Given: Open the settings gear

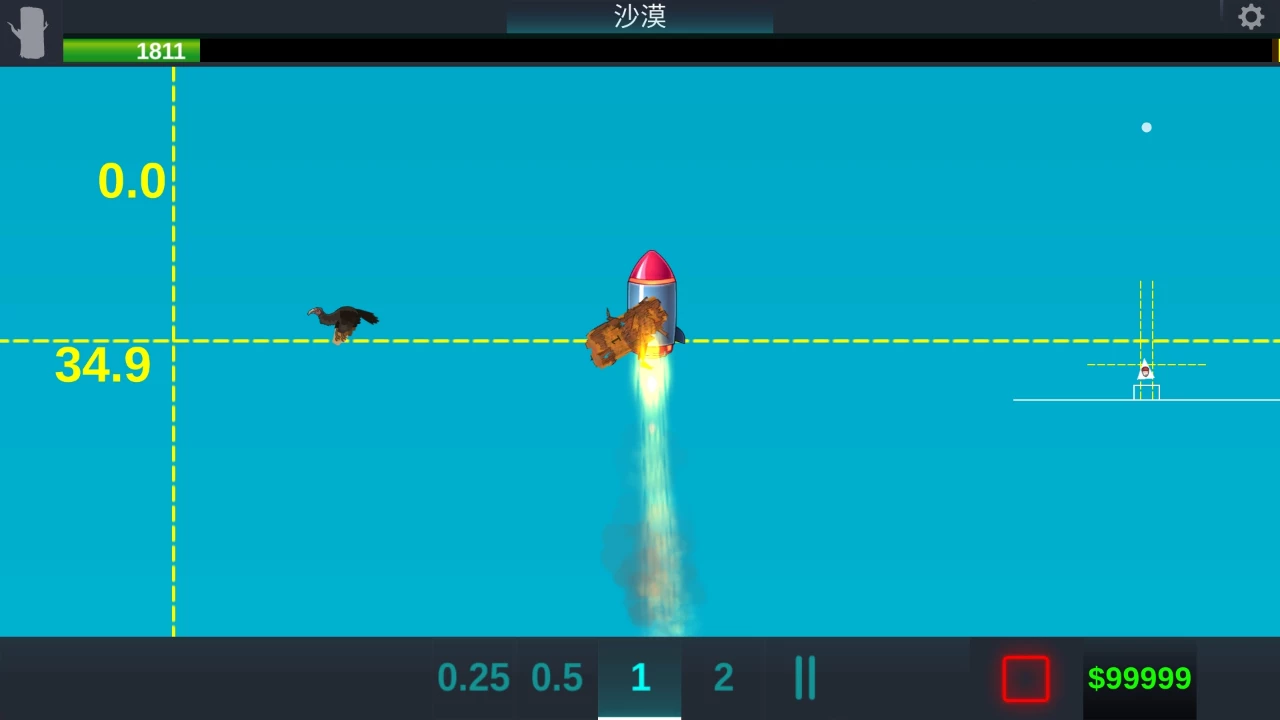Looking at the screenshot, I should click(x=1251, y=17).
